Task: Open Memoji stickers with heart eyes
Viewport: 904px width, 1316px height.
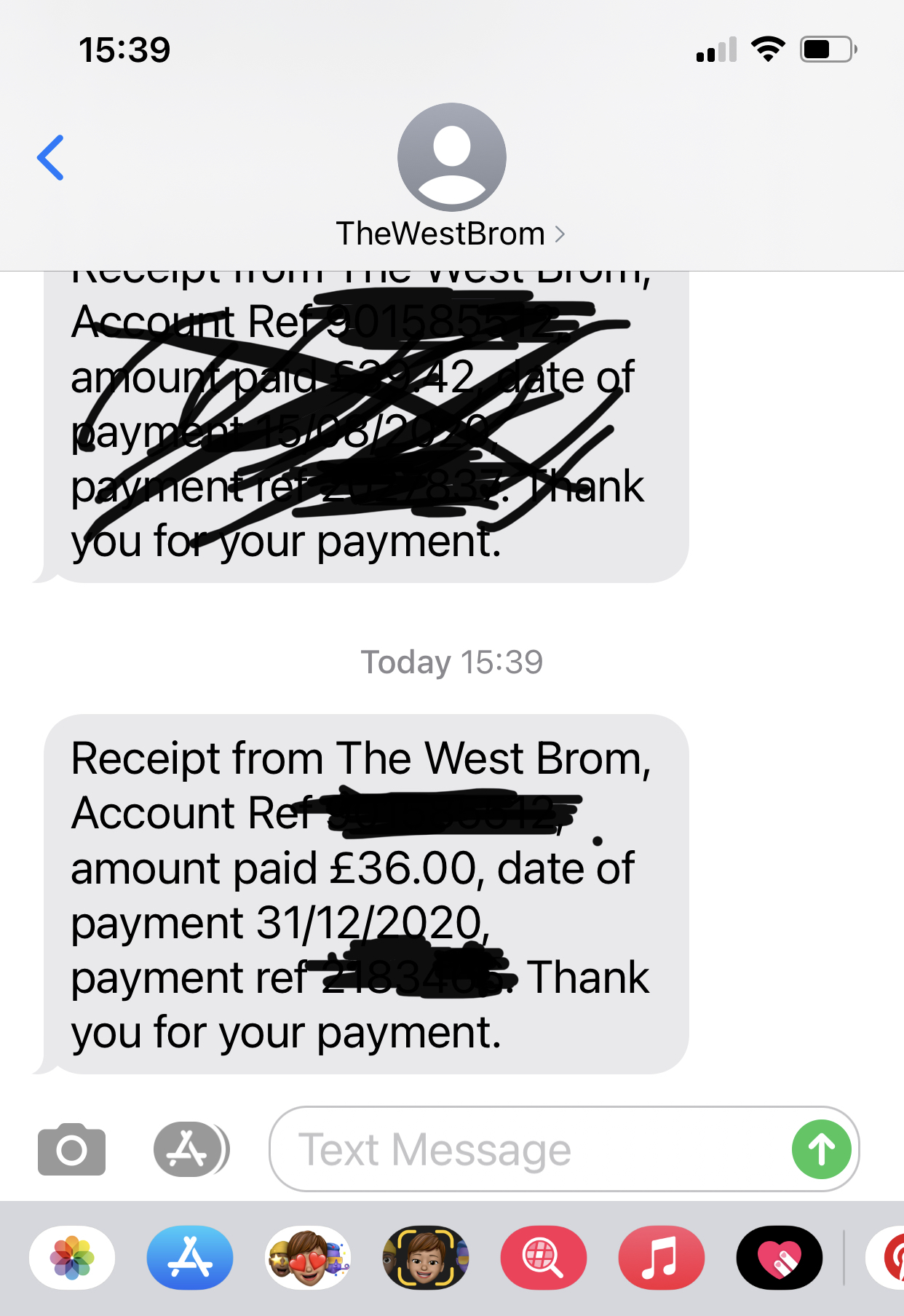Action: coord(308,1258)
